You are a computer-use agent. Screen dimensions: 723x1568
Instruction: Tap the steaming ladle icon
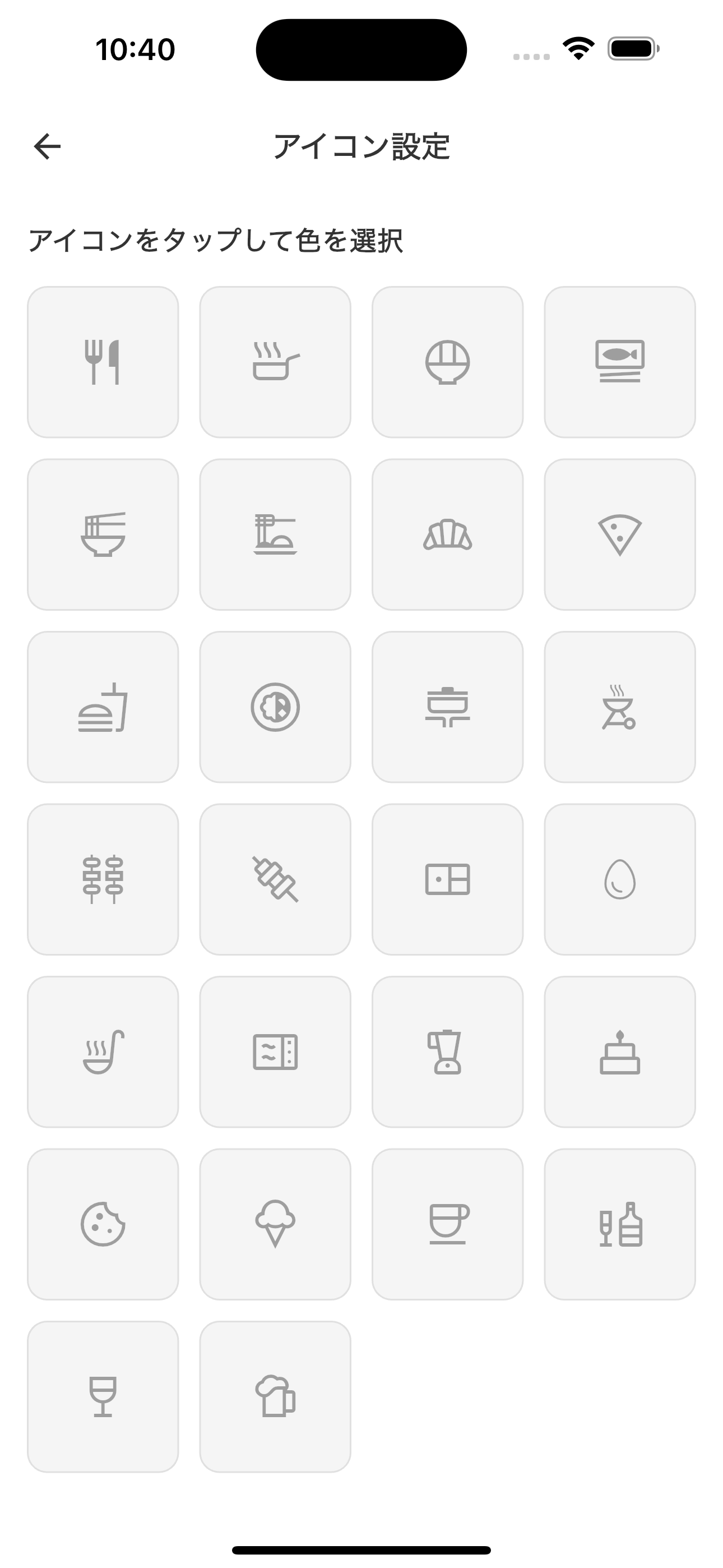(x=103, y=1052)
